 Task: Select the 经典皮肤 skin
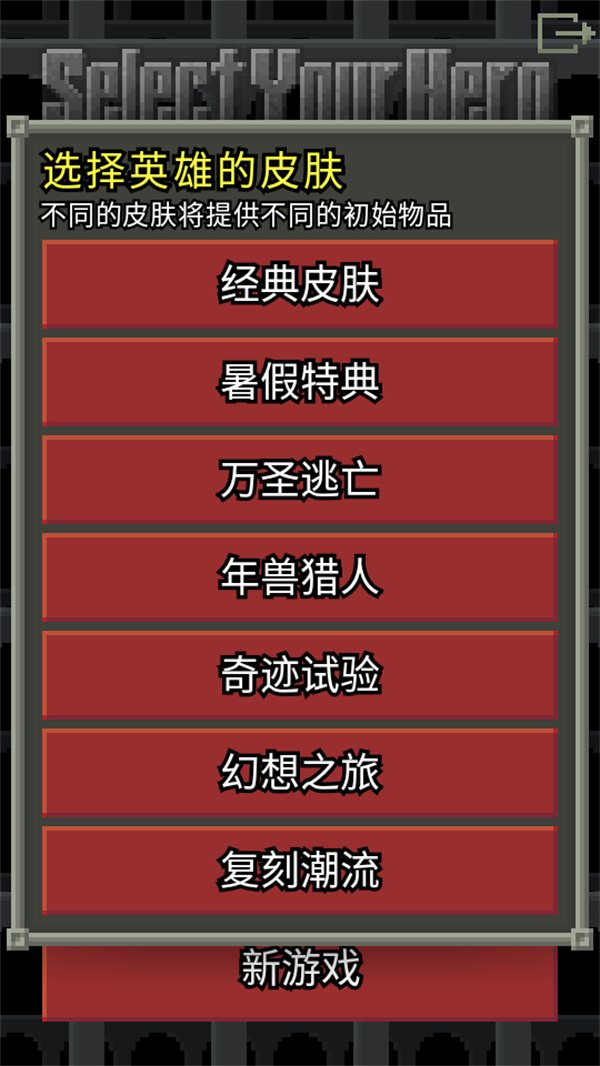pos(299,285)
